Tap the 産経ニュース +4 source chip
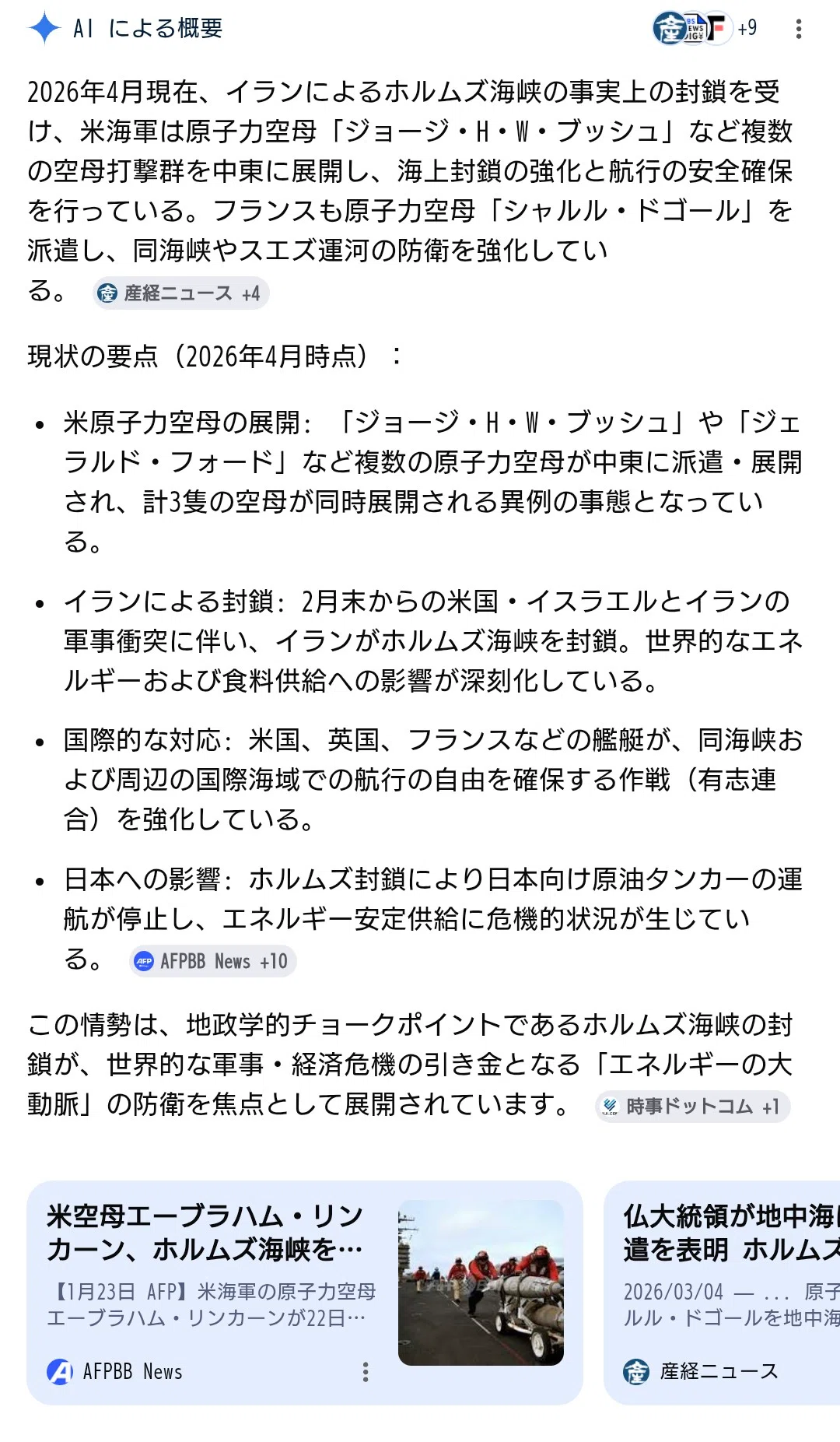The width and height of the screenshot is (840, 1442). [x=180, y=293]
